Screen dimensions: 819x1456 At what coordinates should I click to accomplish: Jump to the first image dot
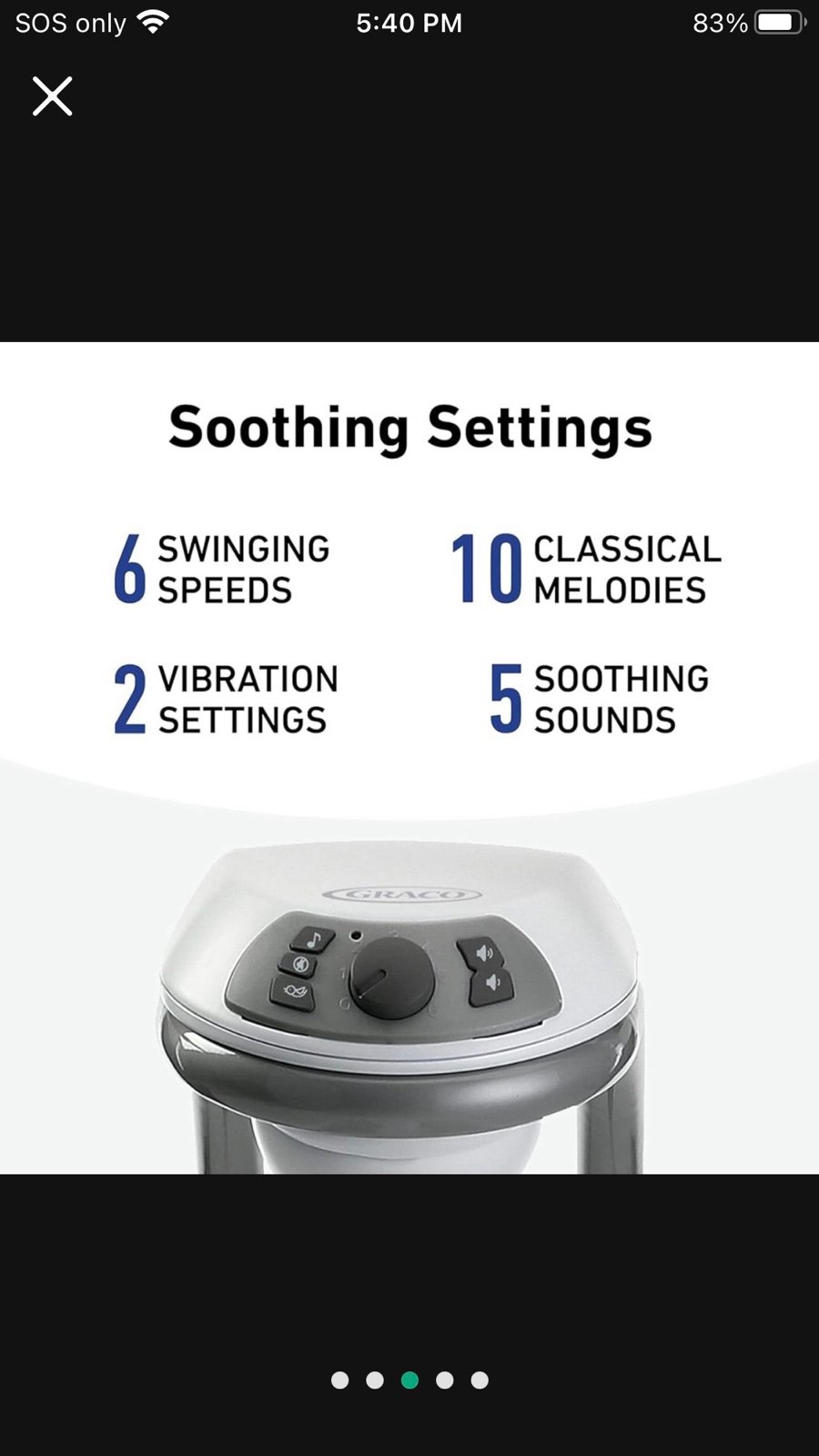(339, 1380)
